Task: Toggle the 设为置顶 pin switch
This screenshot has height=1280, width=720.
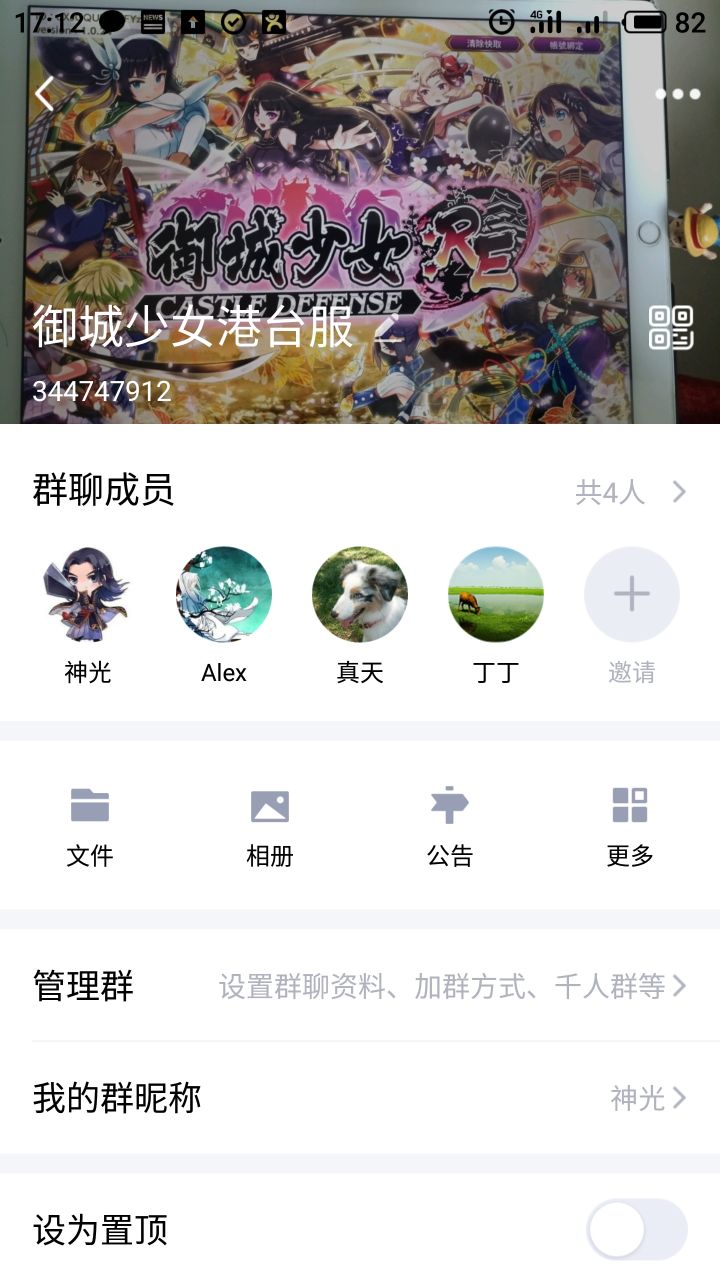Action: [637, 1229]
